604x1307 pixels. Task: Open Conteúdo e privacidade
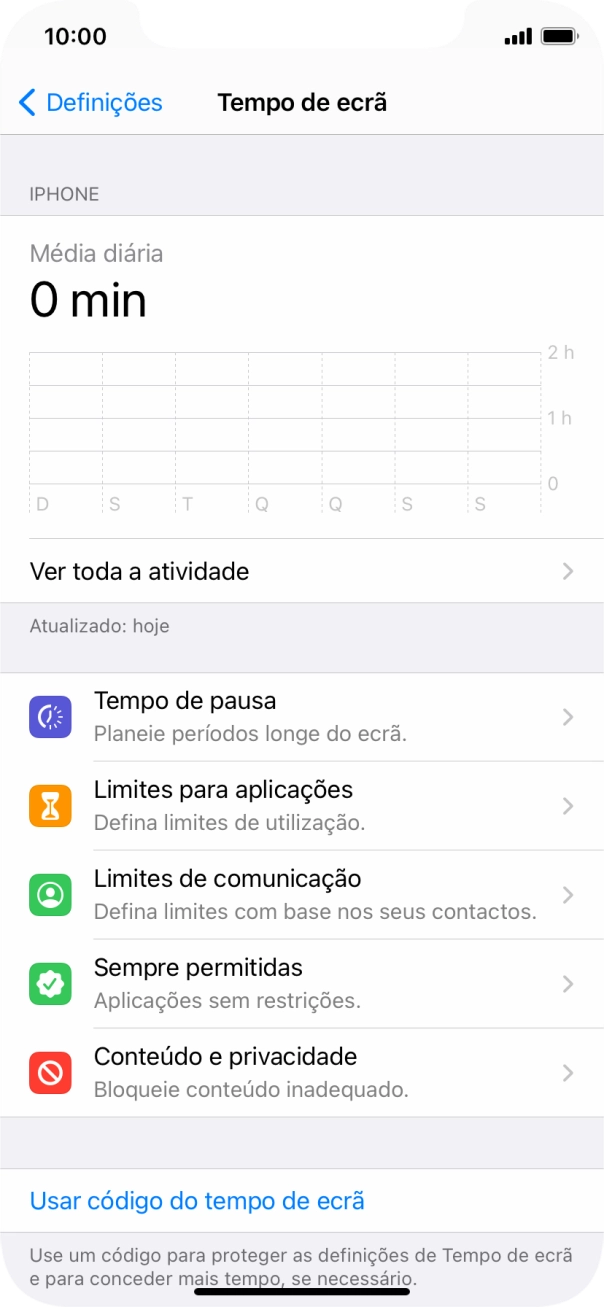point(300,1072)
